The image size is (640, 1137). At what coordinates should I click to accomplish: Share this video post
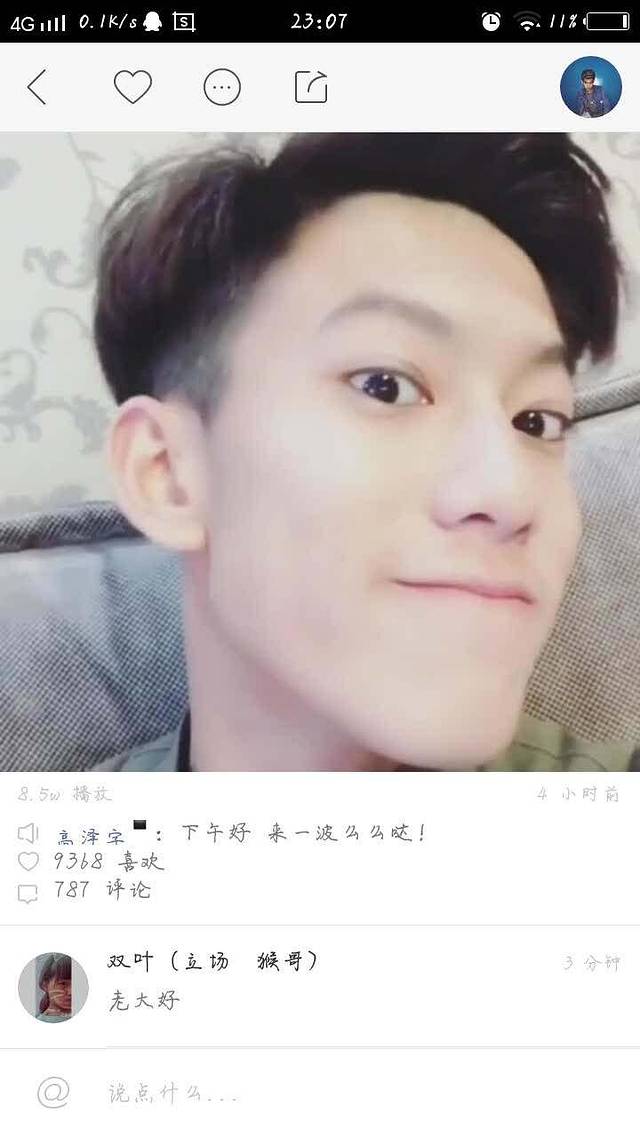(312, 88)
